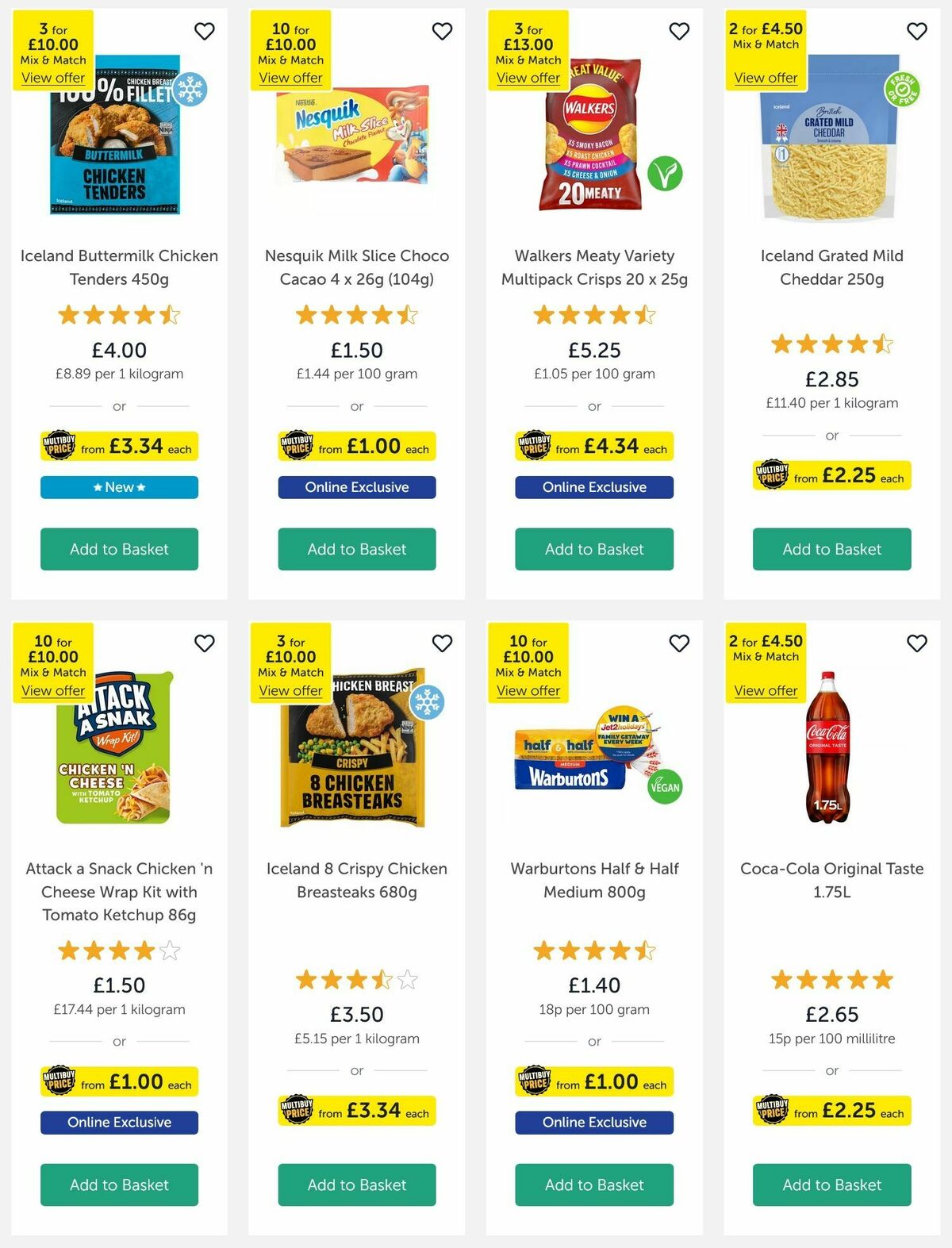Screen dimensions: 952x1248
Task: Add Nesquik Milk Slice to Basket
Action: click(356, 549)
